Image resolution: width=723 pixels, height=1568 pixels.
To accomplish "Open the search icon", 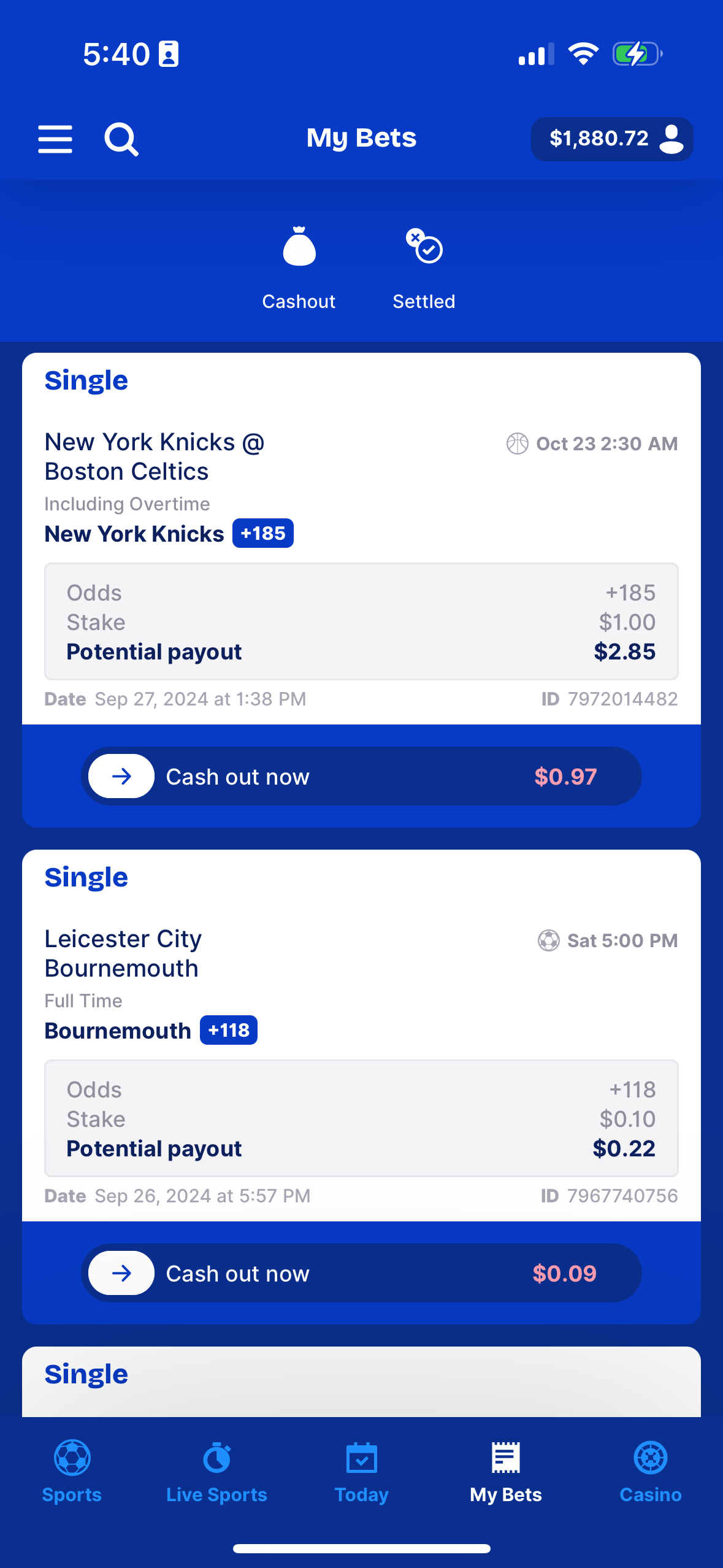I will coord(121,139).
